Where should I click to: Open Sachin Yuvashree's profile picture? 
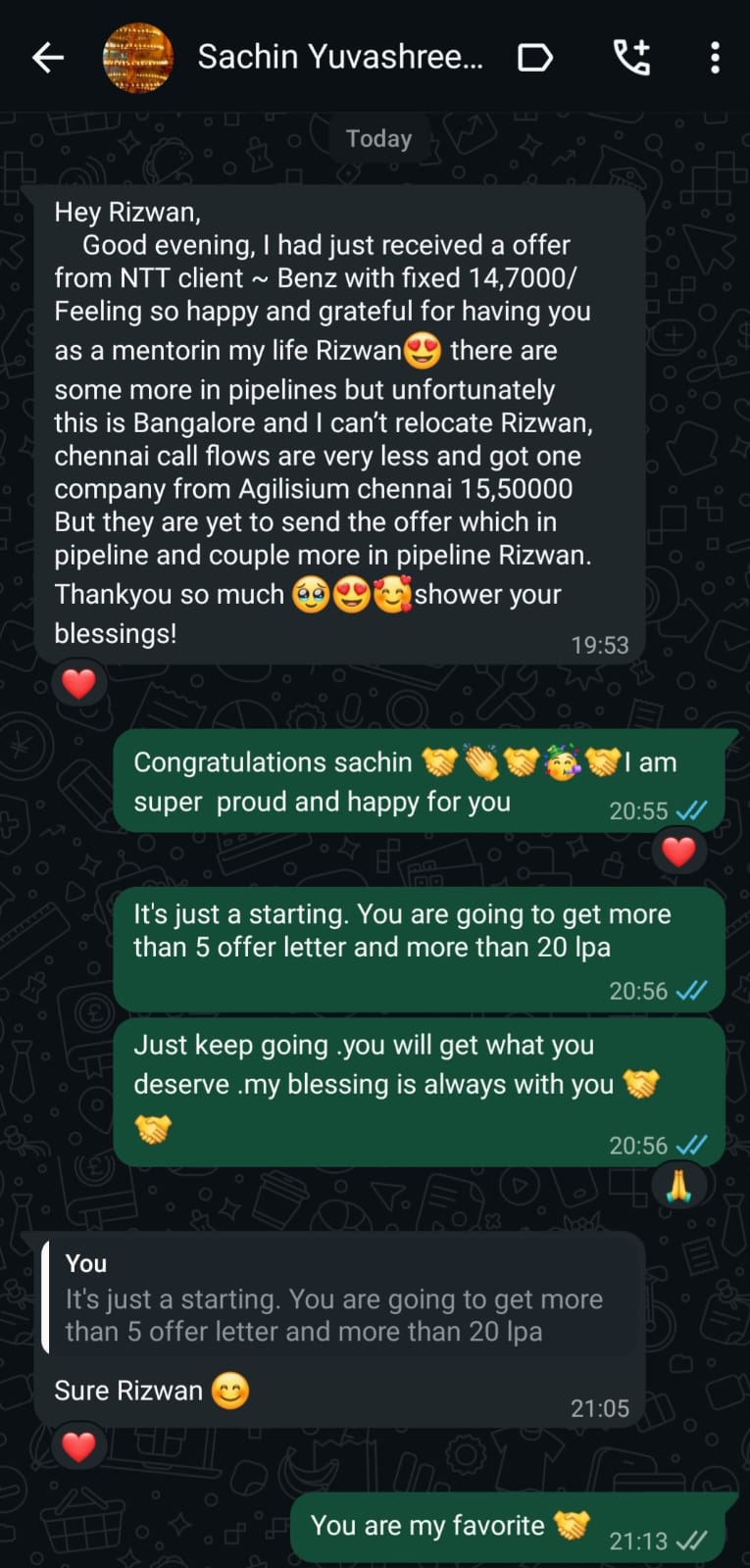(138, 58)
